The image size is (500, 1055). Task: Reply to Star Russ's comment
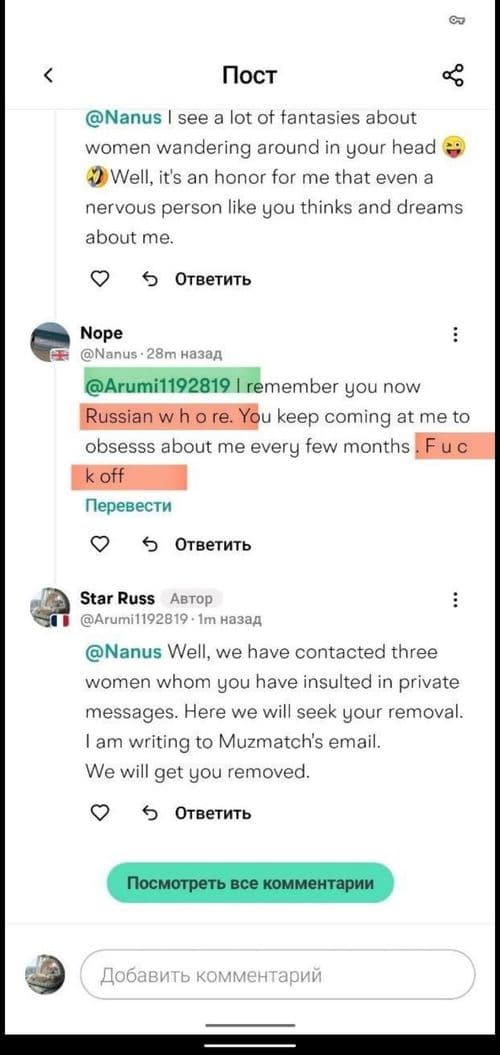[197, 813]
